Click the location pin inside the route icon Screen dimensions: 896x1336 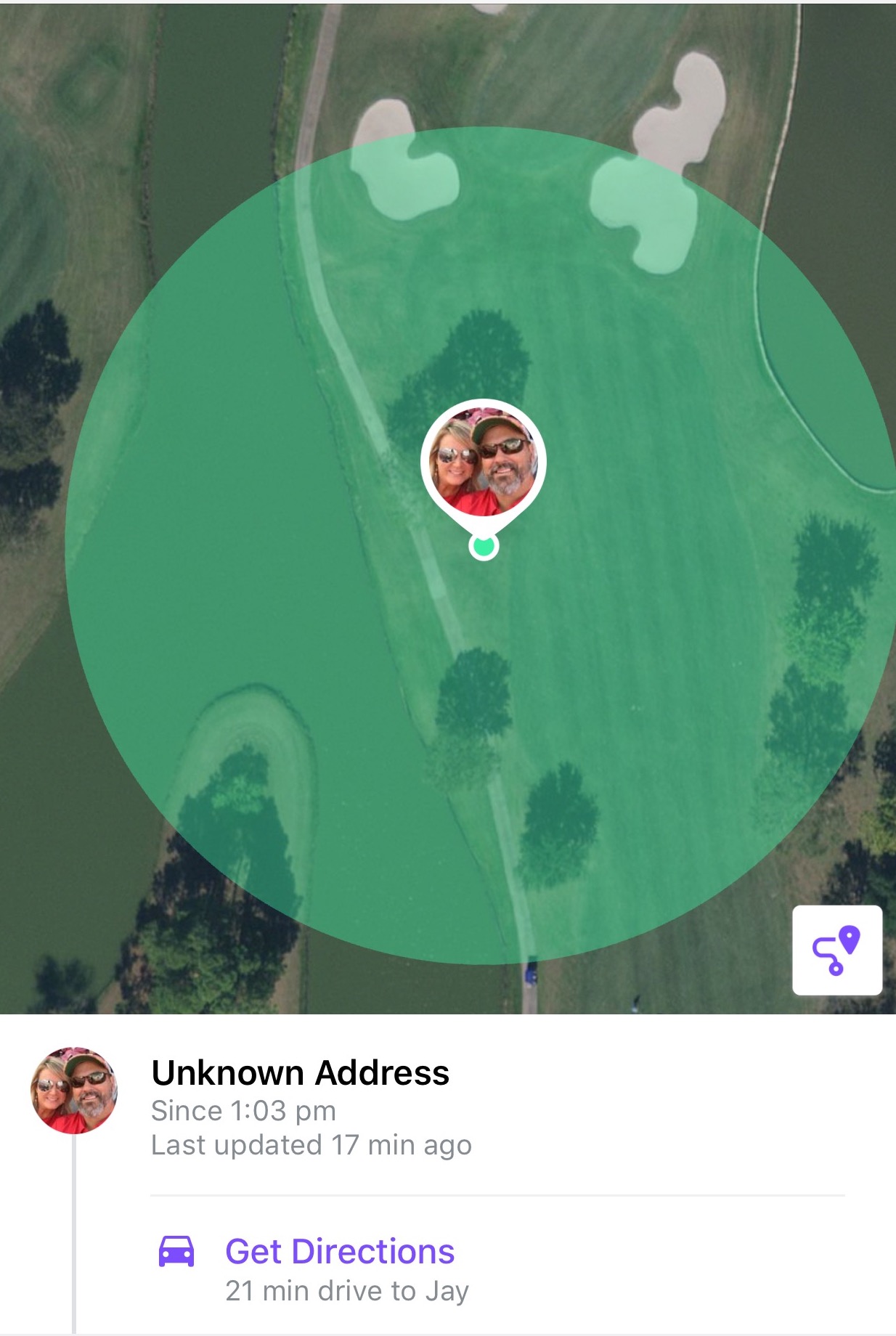850,938
